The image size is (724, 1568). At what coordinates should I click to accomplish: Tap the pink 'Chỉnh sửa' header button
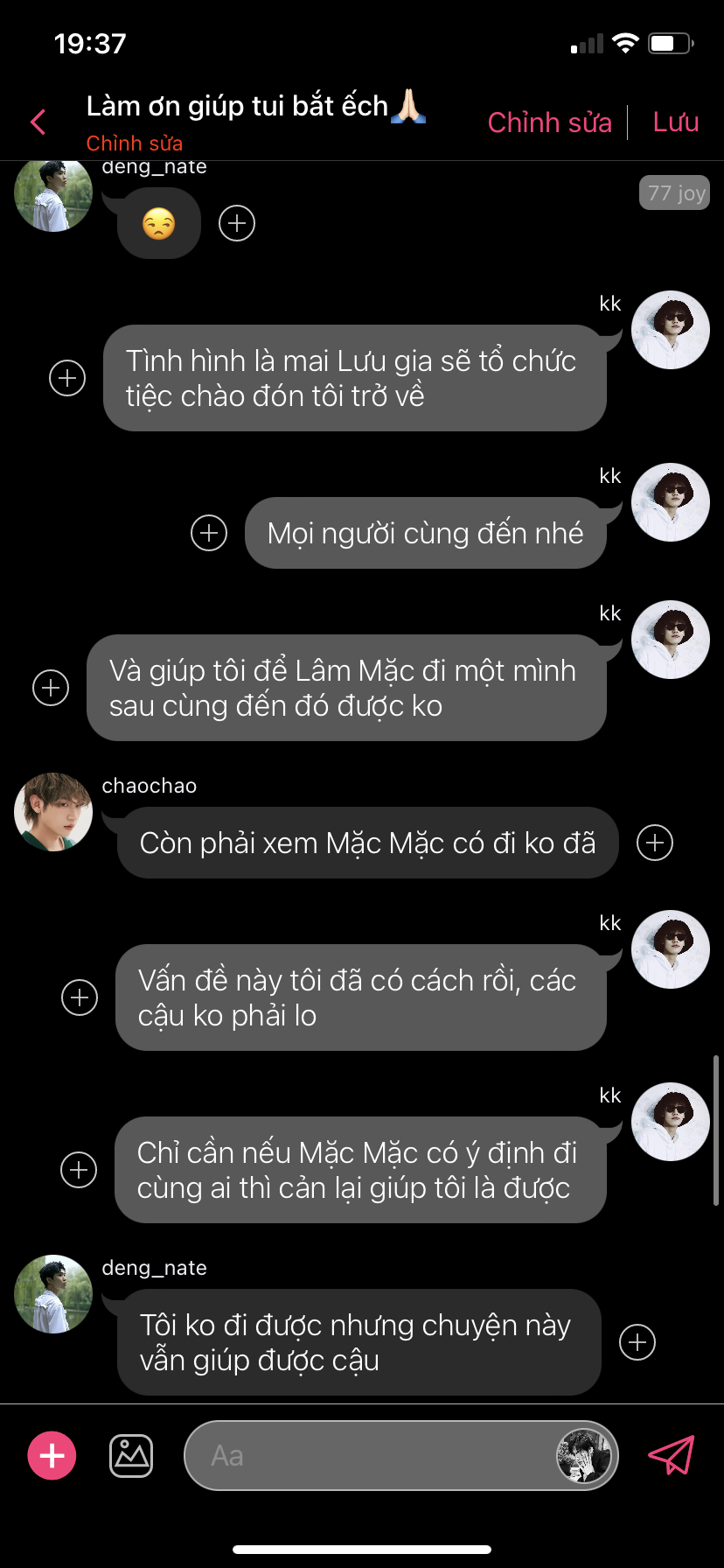point(549,122)
